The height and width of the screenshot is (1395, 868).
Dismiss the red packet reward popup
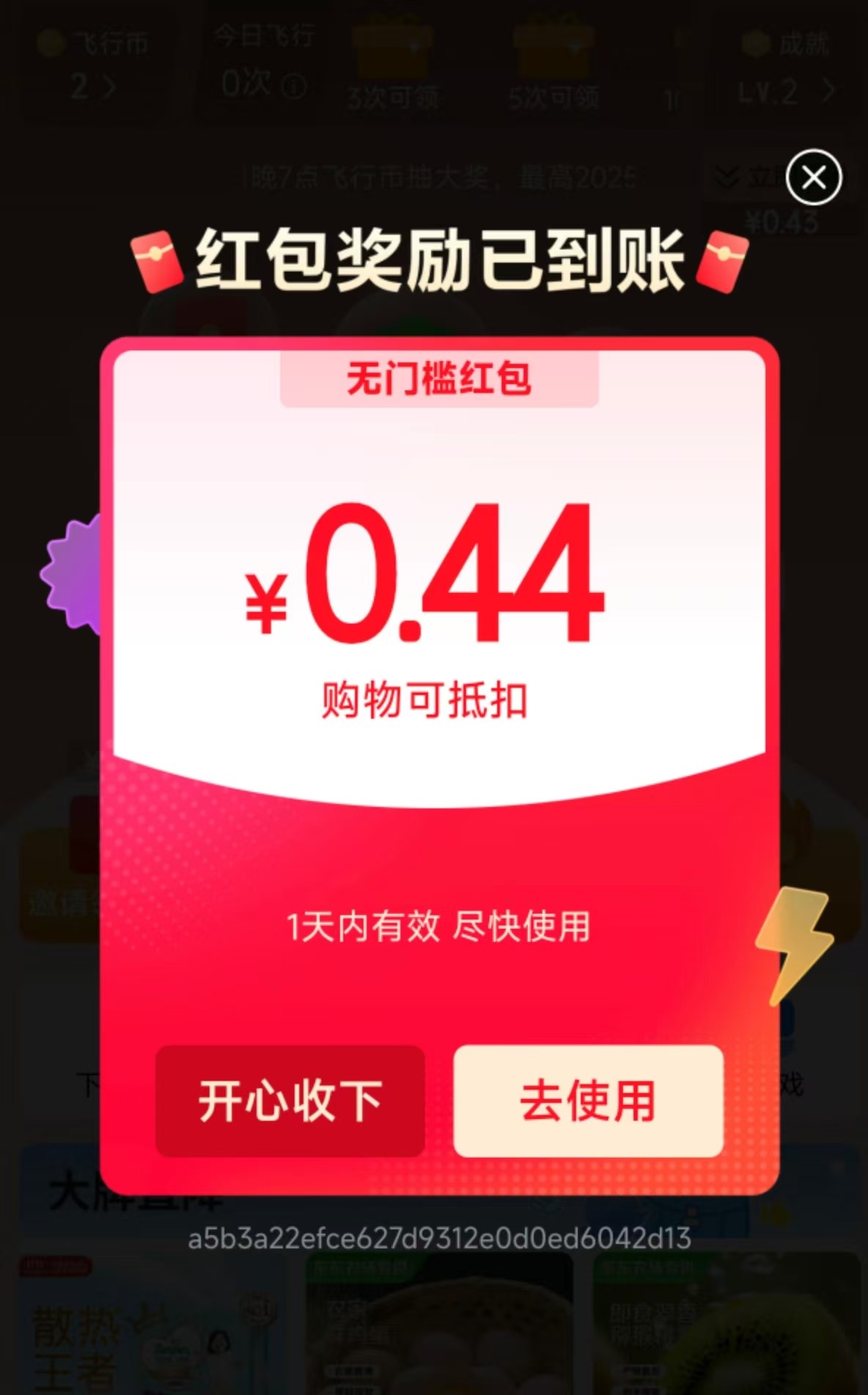click(x=813, y=177)
